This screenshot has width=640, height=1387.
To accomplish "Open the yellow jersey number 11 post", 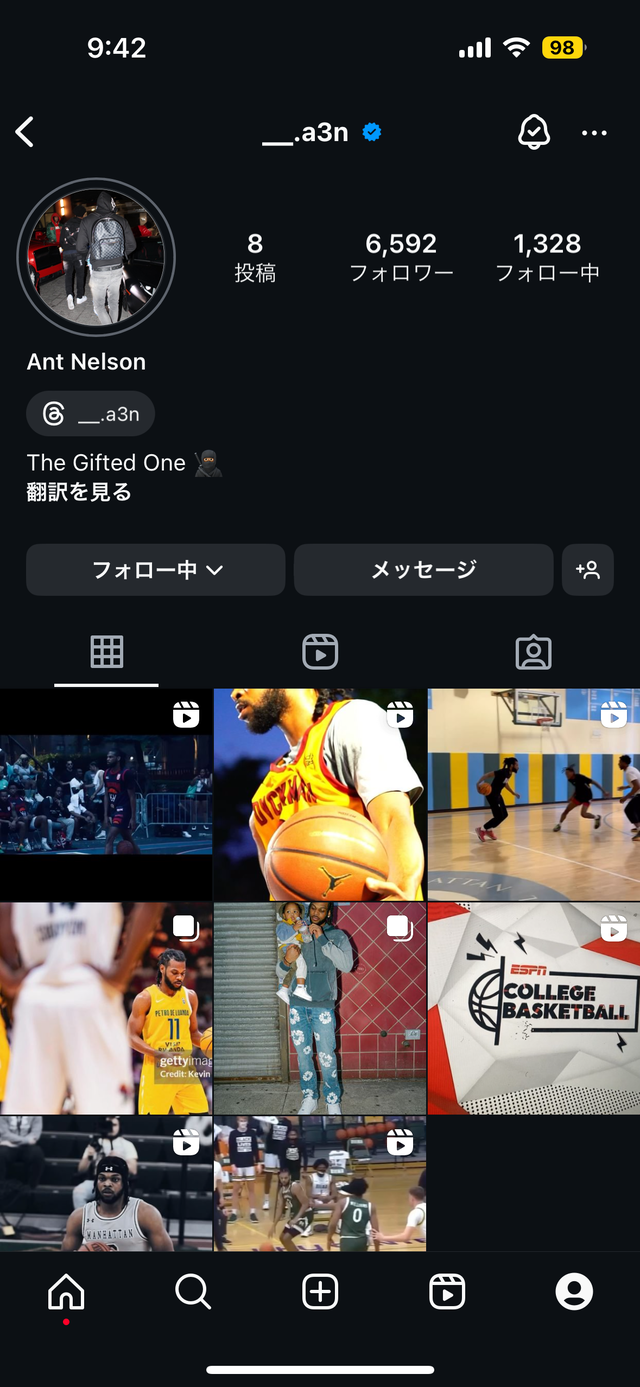I will 106,1008.
